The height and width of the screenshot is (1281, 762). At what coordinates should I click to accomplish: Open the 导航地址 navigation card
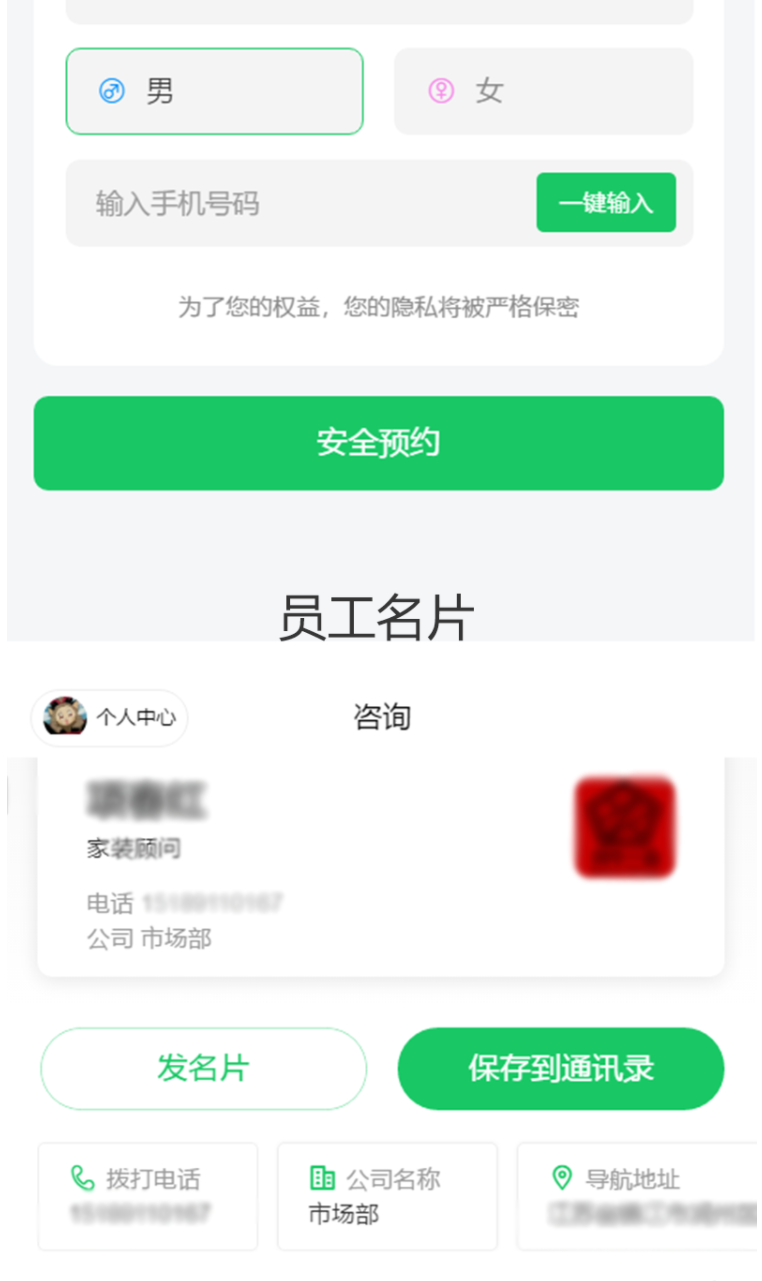tap(636, 1196)
